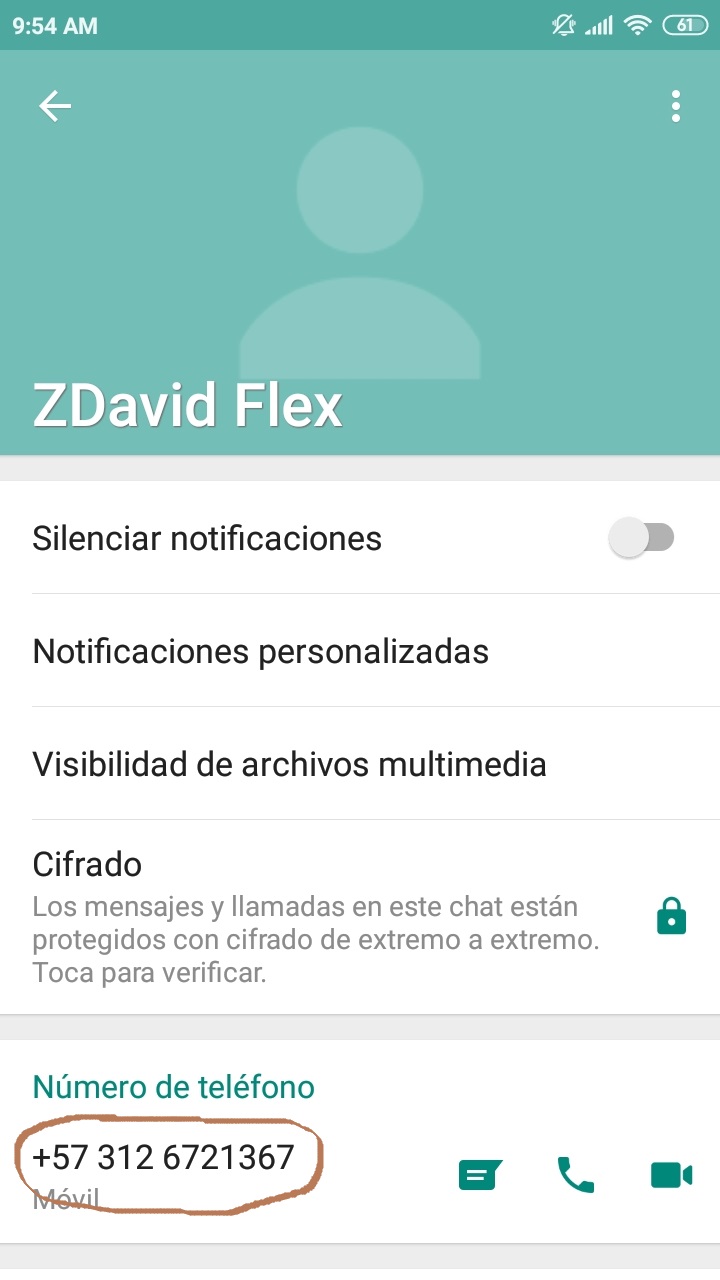Toggle Silenciar notificaciones switch
720x1280 pixels.
pyautogui.click(x=642, y=538)
